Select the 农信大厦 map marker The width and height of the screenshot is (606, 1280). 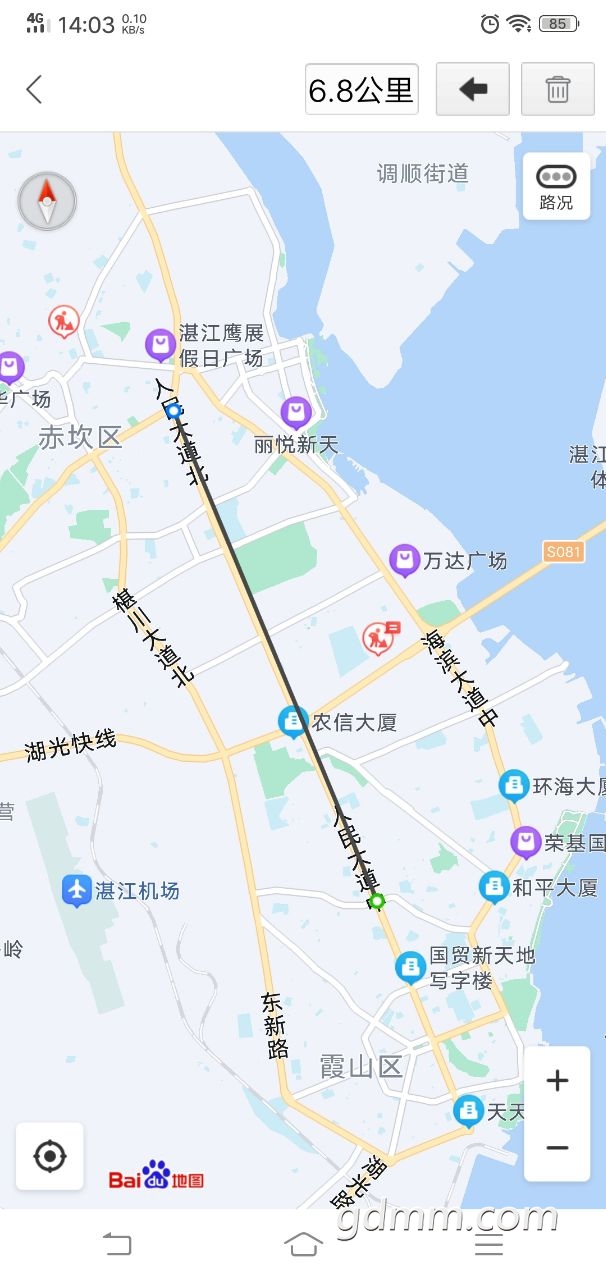(293, 721)
